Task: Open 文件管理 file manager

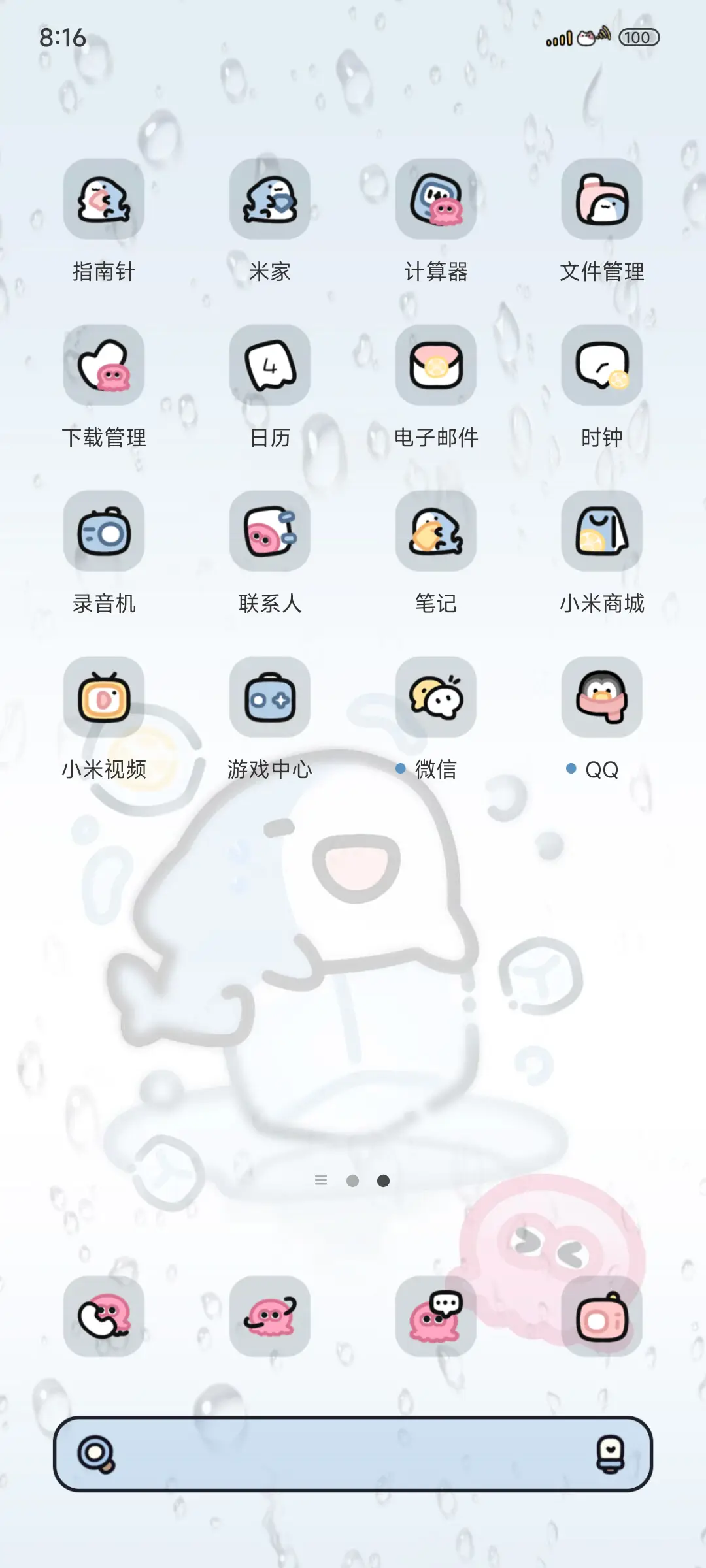Action: coord(603,203)
